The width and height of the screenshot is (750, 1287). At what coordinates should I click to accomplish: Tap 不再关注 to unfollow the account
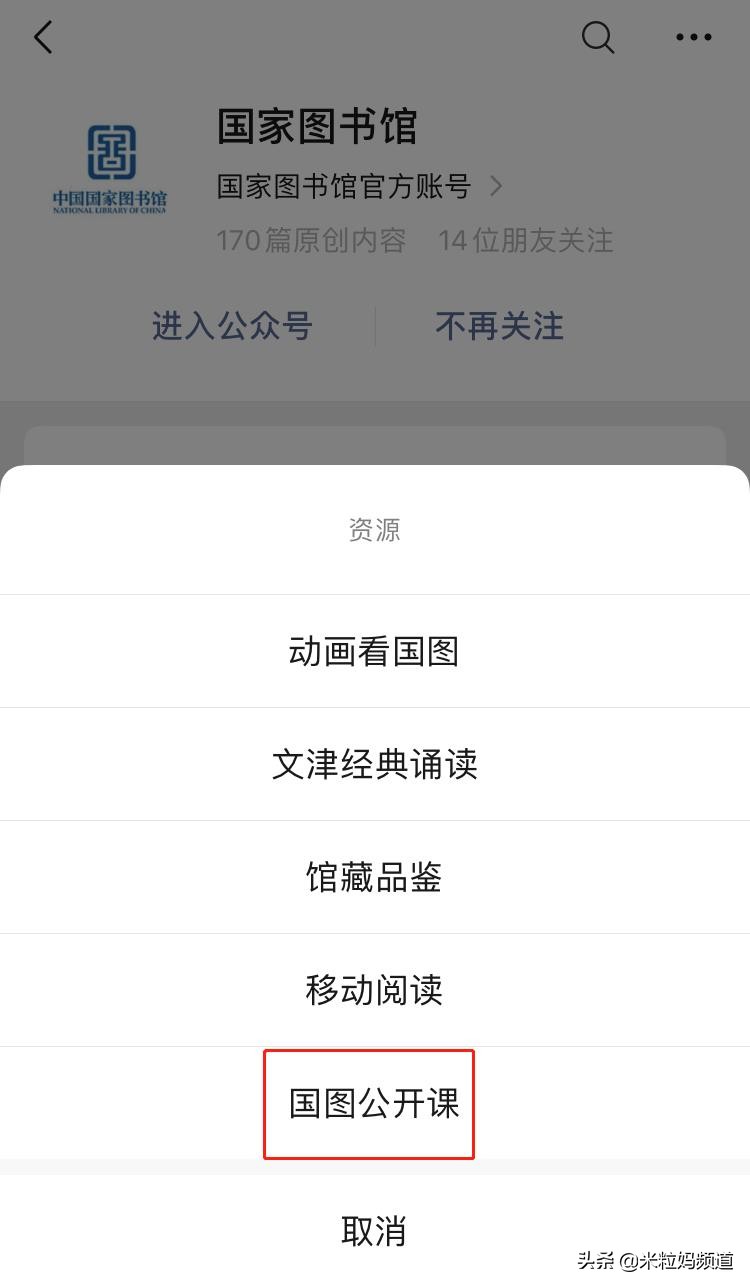pos(499,326)
